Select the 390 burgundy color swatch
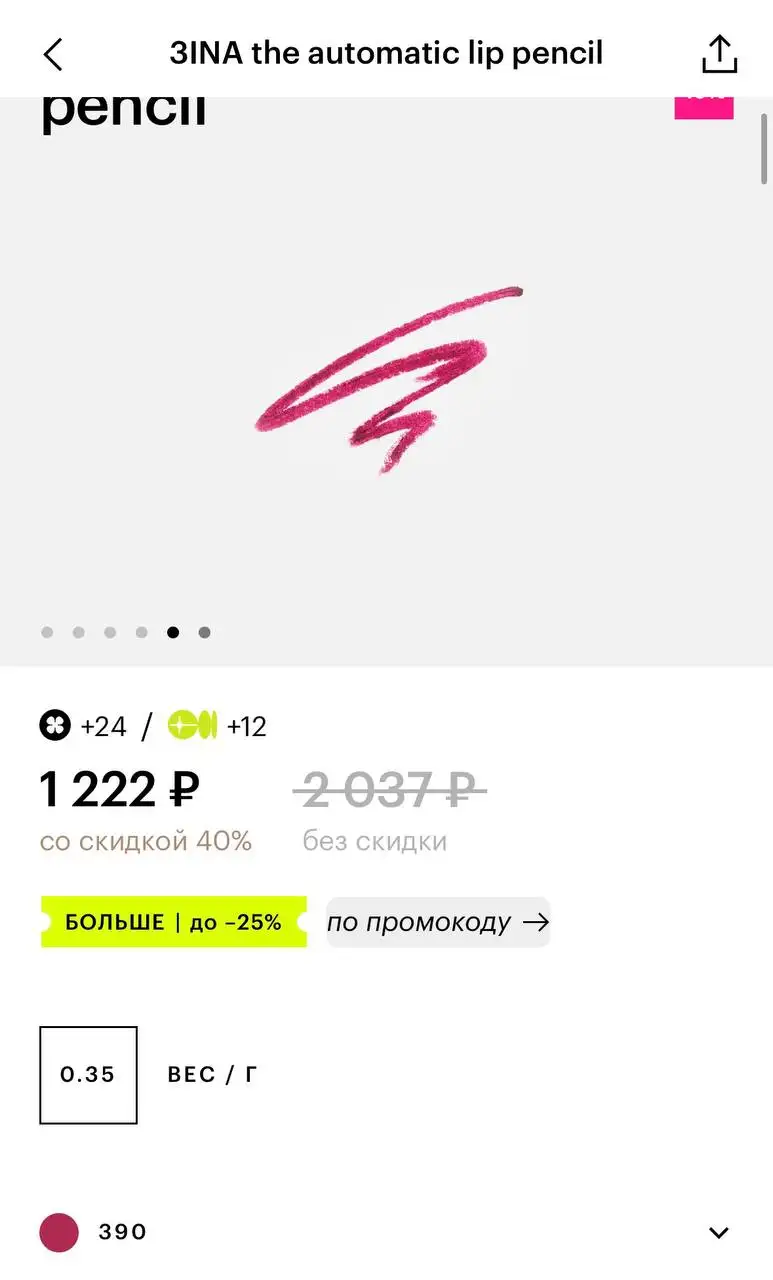 pyautogui.click(x=58, y=1232)
